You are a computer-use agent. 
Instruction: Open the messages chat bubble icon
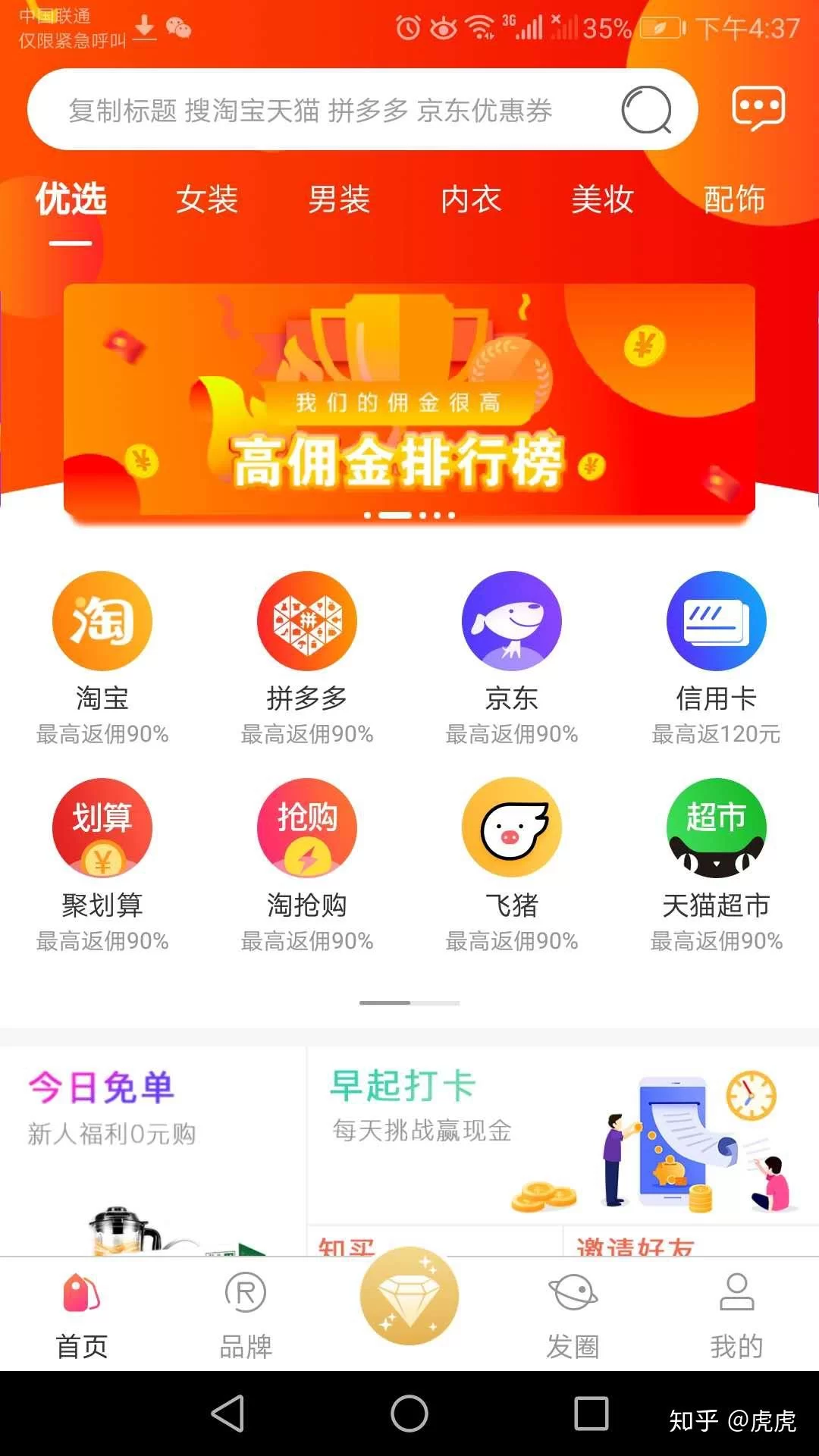tap(758, 108)
